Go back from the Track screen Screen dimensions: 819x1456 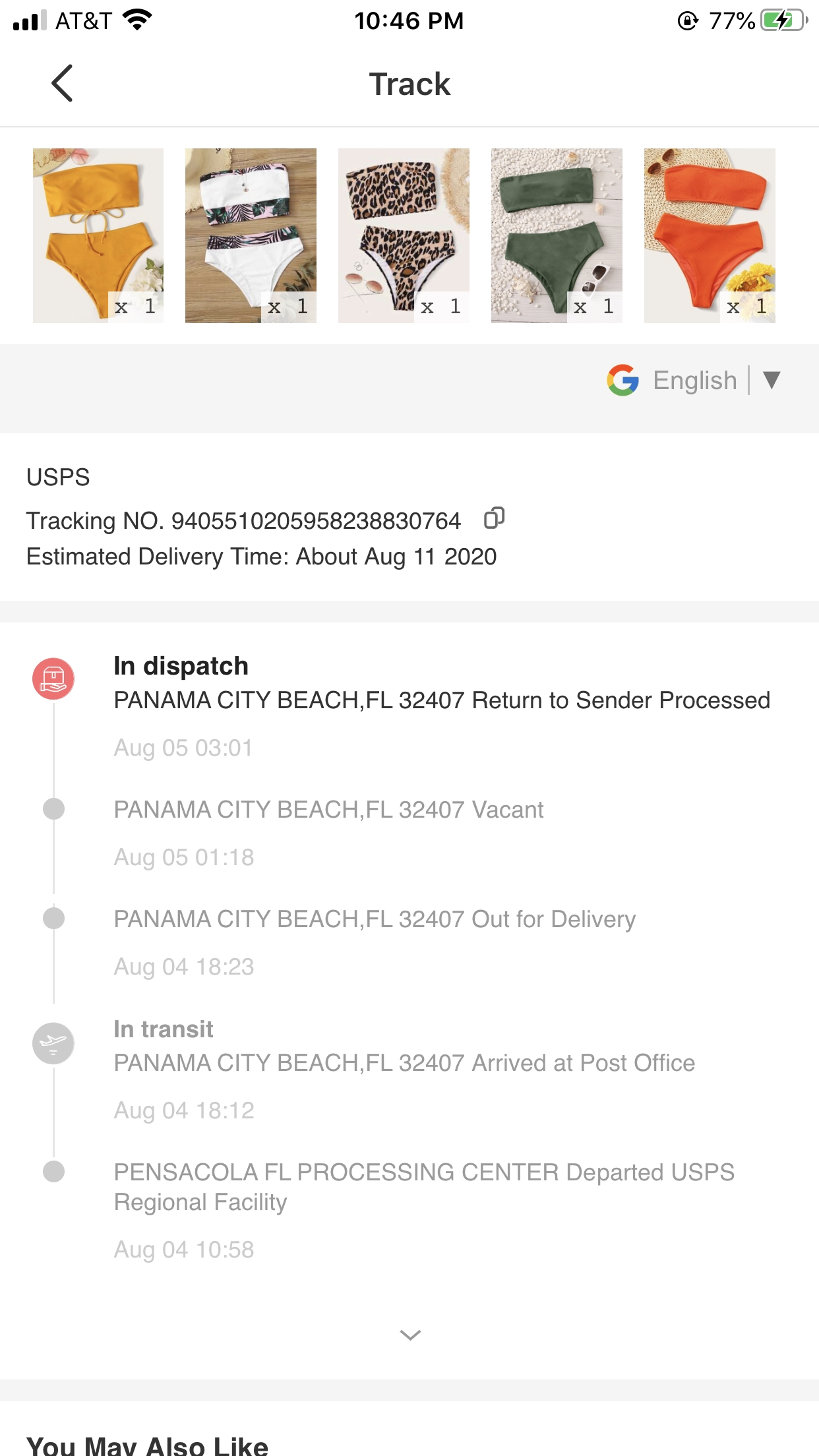tap(62, 84)
